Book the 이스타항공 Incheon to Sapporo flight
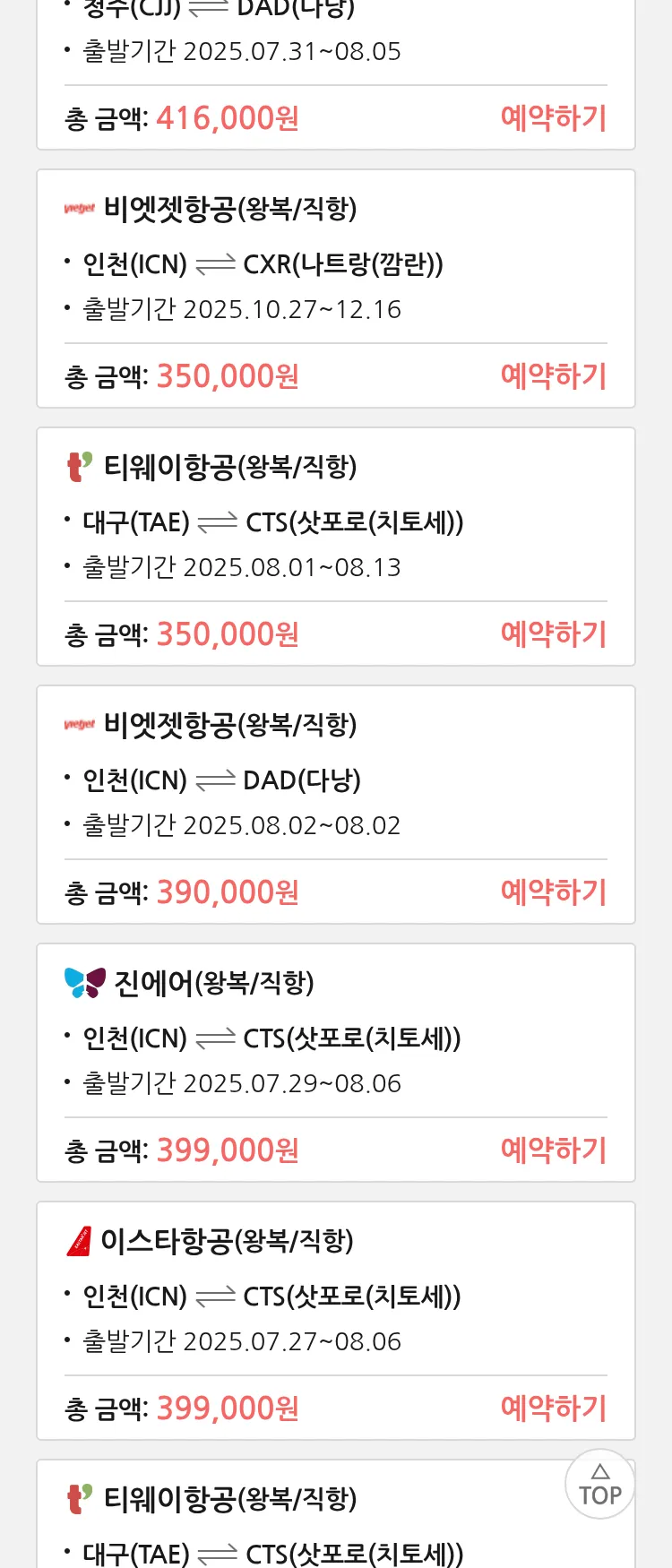Viewport: 672px width, 1568px height. point(553,1409)
